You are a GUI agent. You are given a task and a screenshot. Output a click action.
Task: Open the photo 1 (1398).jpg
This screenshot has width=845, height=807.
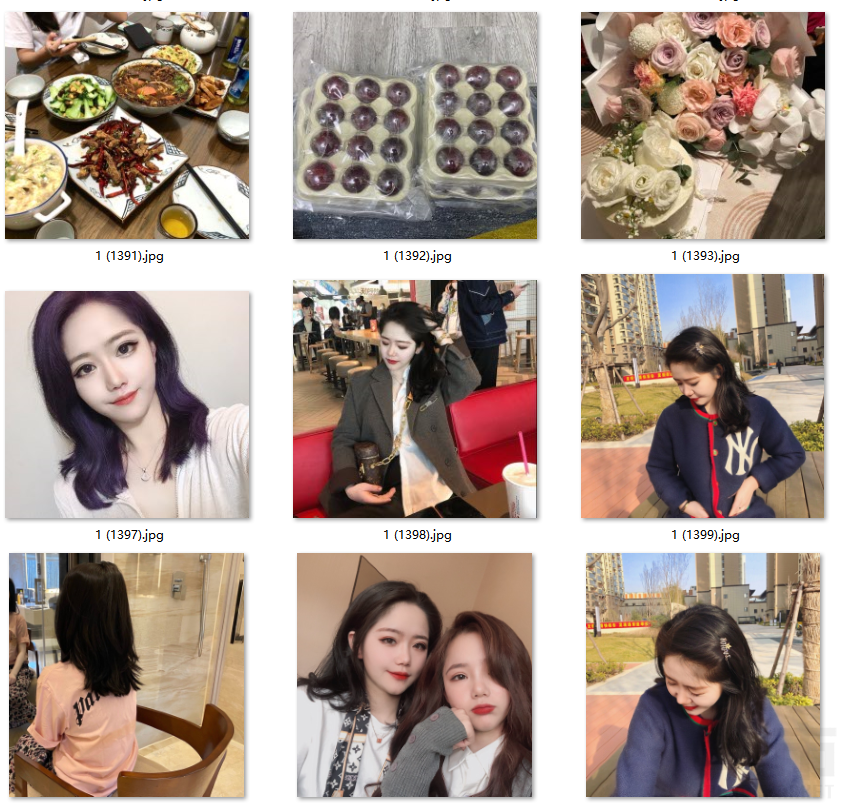point(415,396)
